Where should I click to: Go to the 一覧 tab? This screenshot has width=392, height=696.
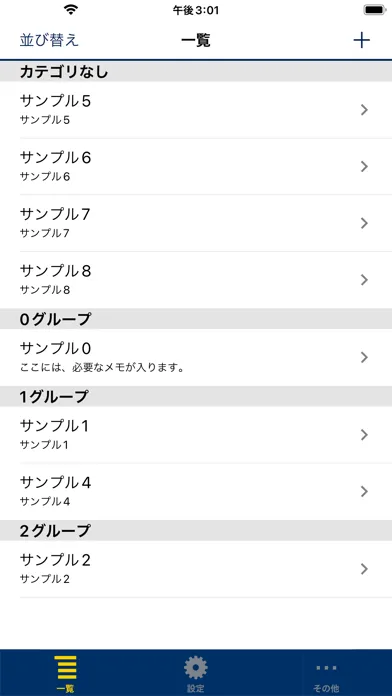tap(66, 674)
